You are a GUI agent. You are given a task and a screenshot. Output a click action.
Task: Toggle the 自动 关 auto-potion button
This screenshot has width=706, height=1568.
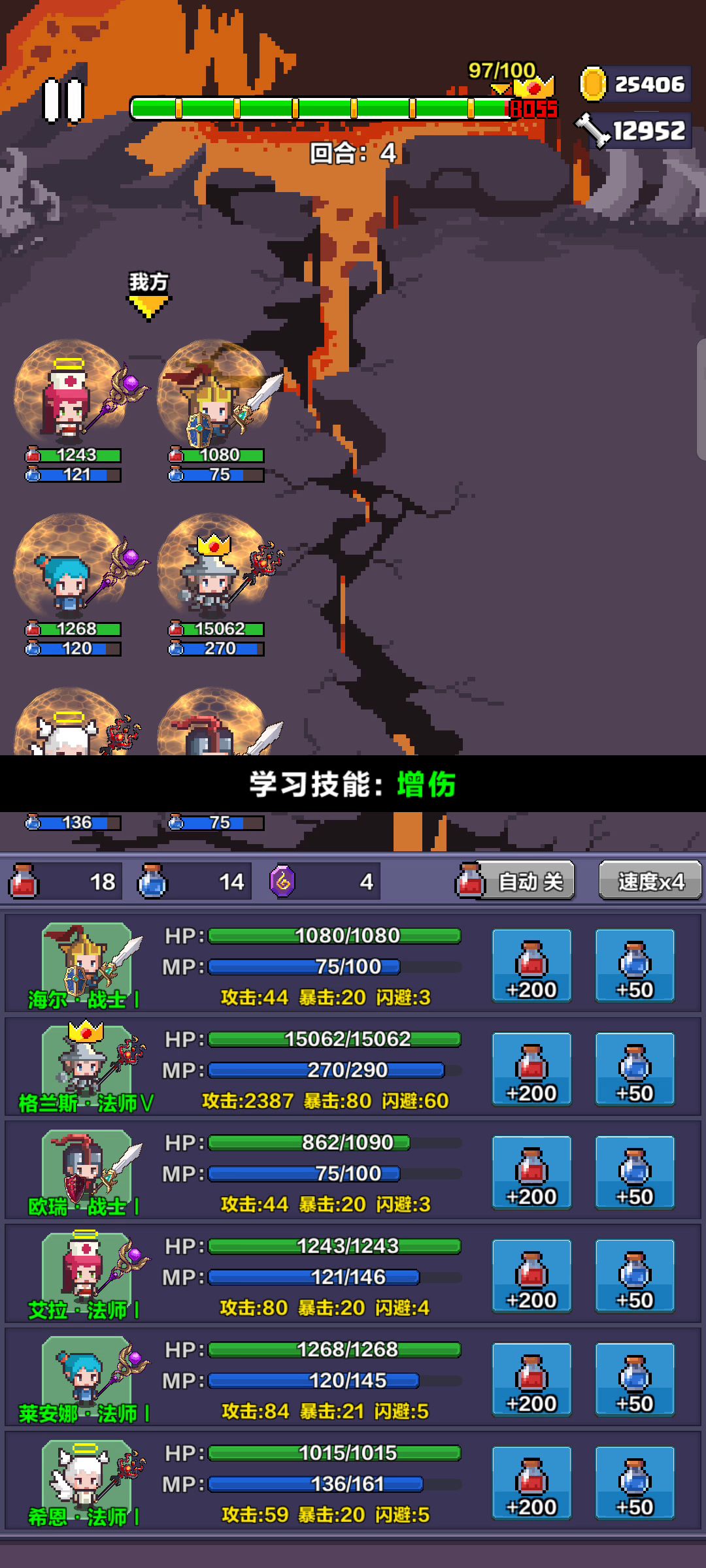tap(518, 881)
